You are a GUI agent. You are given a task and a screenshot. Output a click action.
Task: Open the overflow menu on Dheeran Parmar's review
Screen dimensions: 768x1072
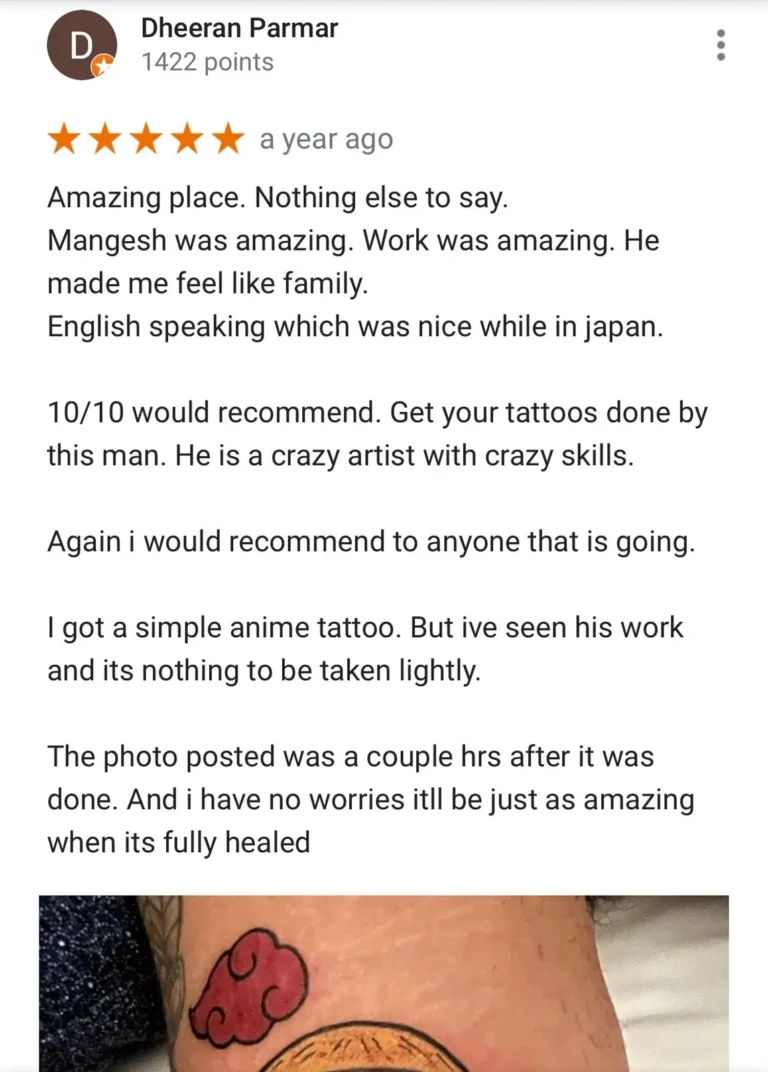(x=720, y=45)
